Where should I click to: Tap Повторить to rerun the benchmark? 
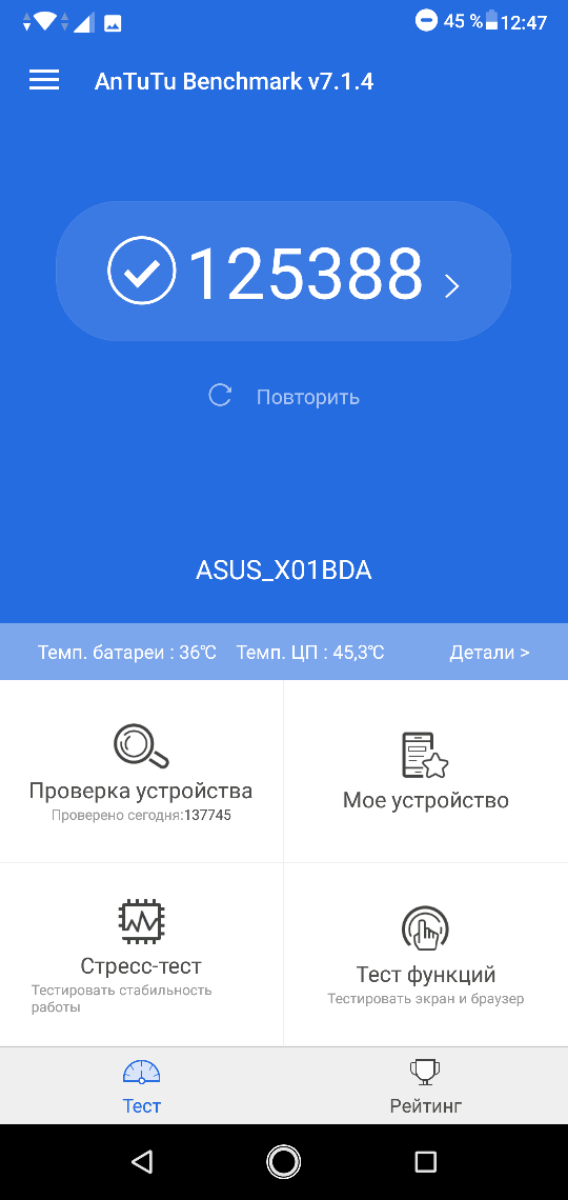pyautogui.click(x=284, y=397)
